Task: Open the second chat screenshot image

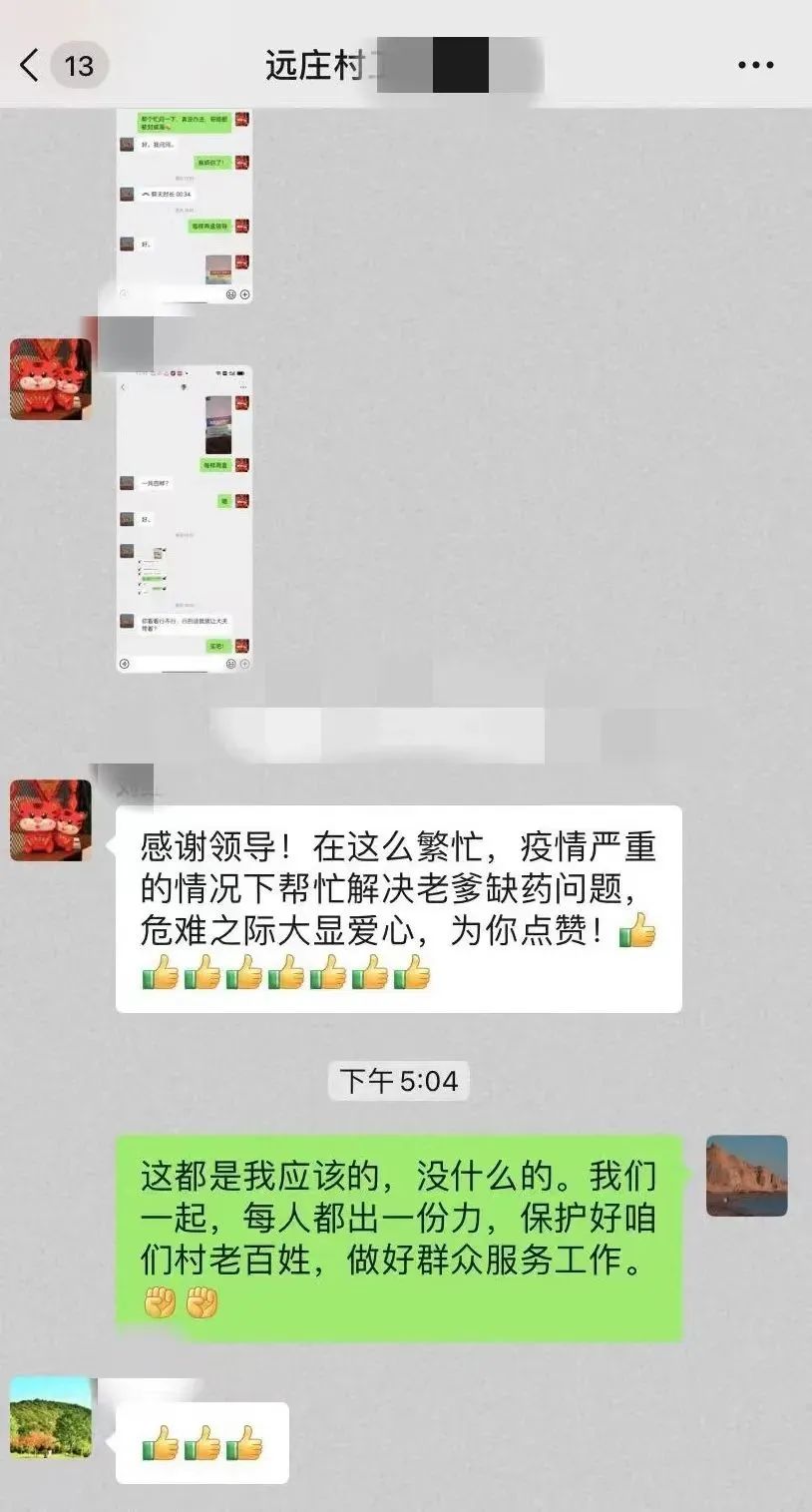Action: tap(184, 519)
